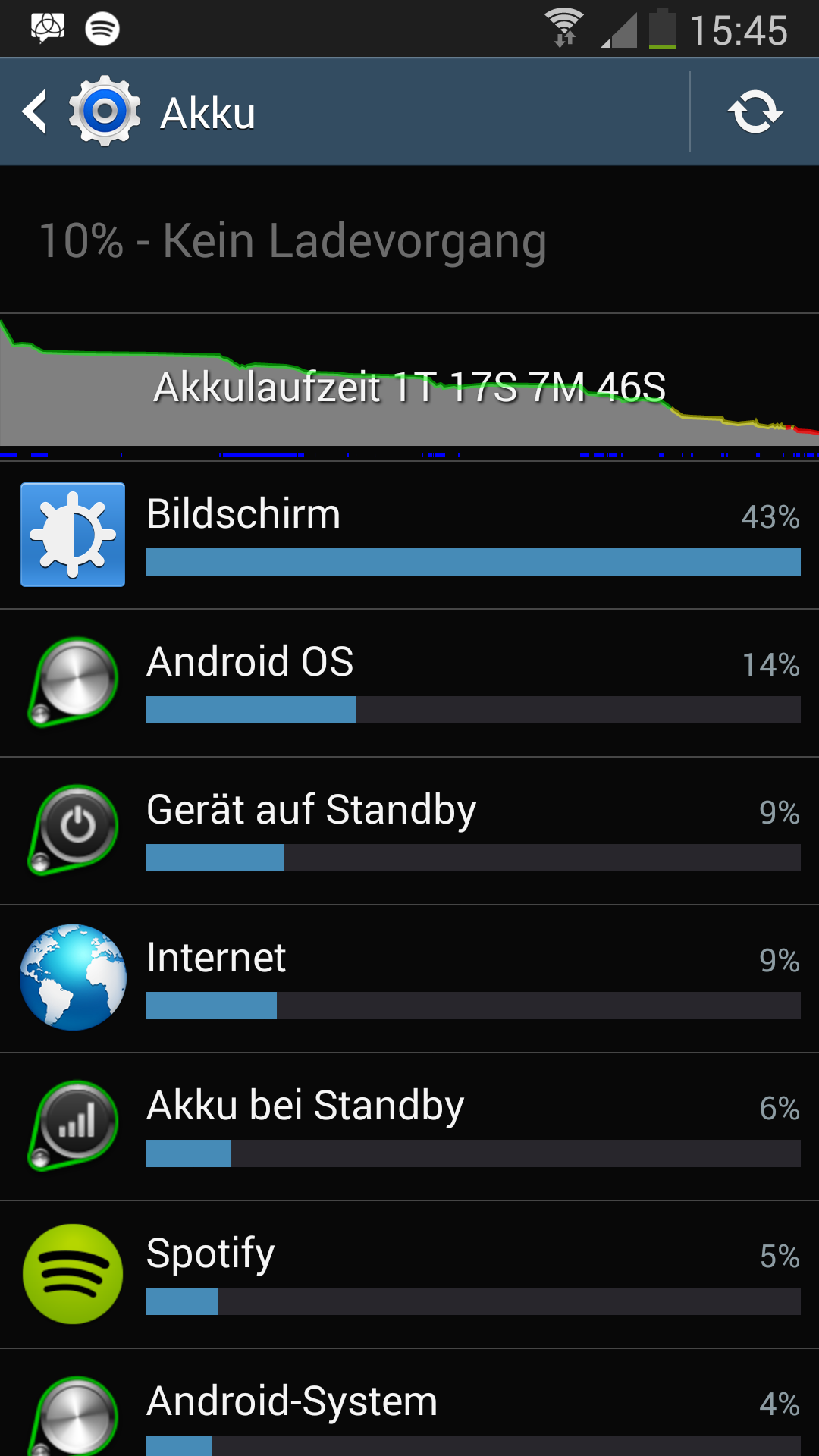Open Gerät auf Standby details
Screen dimensions: 819x1456
409,831
